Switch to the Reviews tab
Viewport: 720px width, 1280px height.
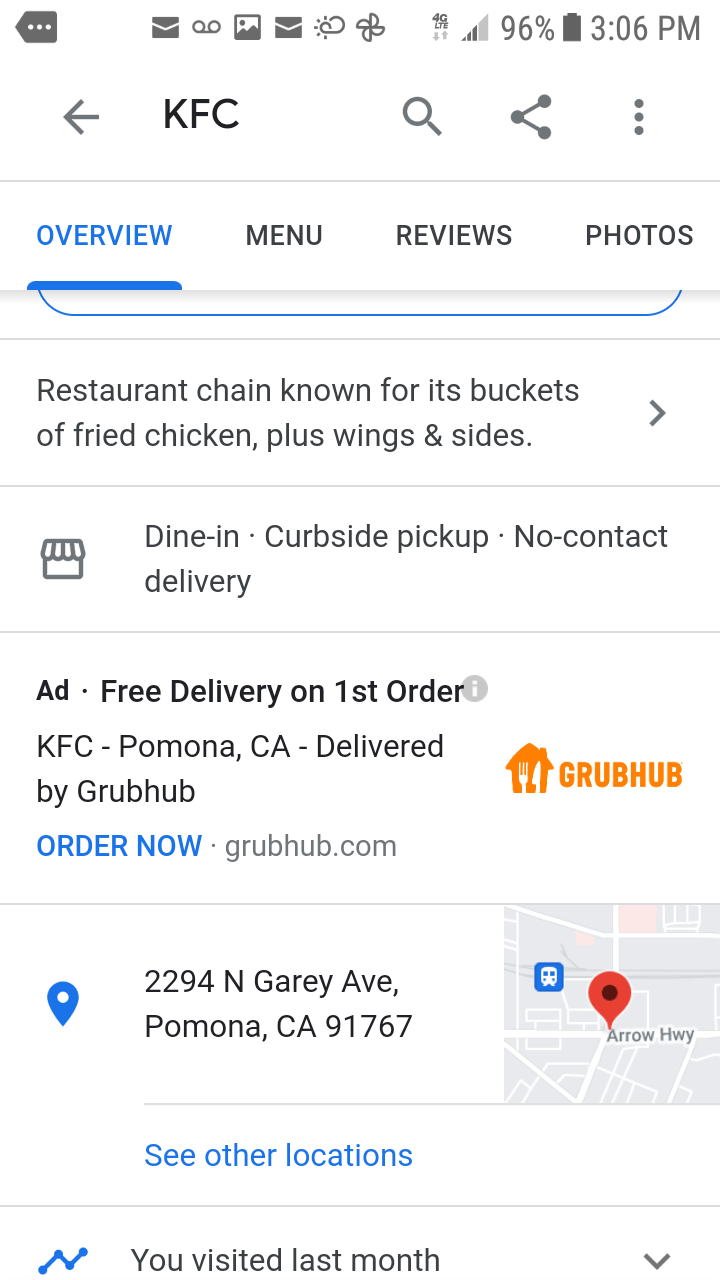tap(454, 236)
